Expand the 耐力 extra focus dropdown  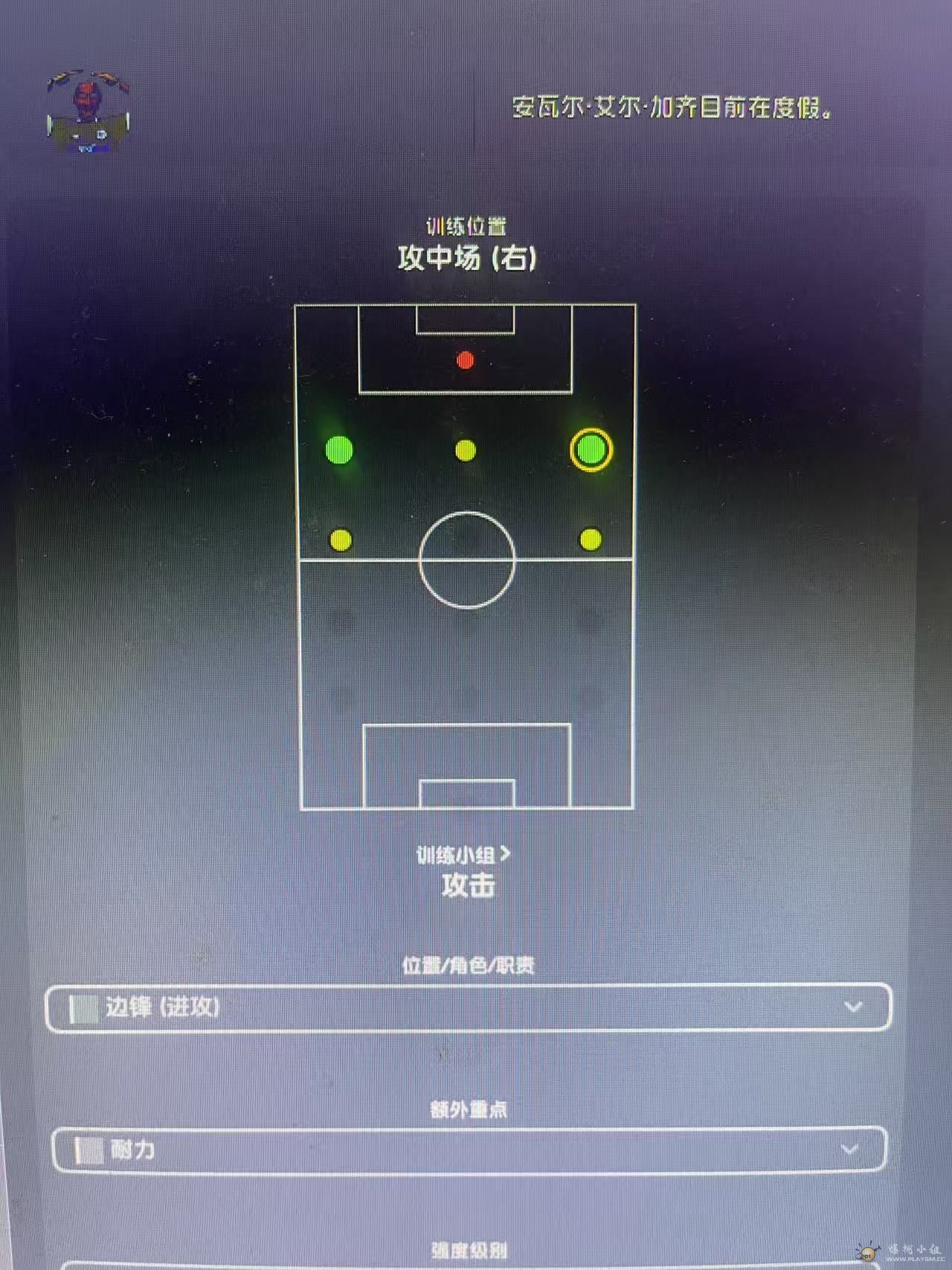pyautogui.click(x=469, y=1150)
